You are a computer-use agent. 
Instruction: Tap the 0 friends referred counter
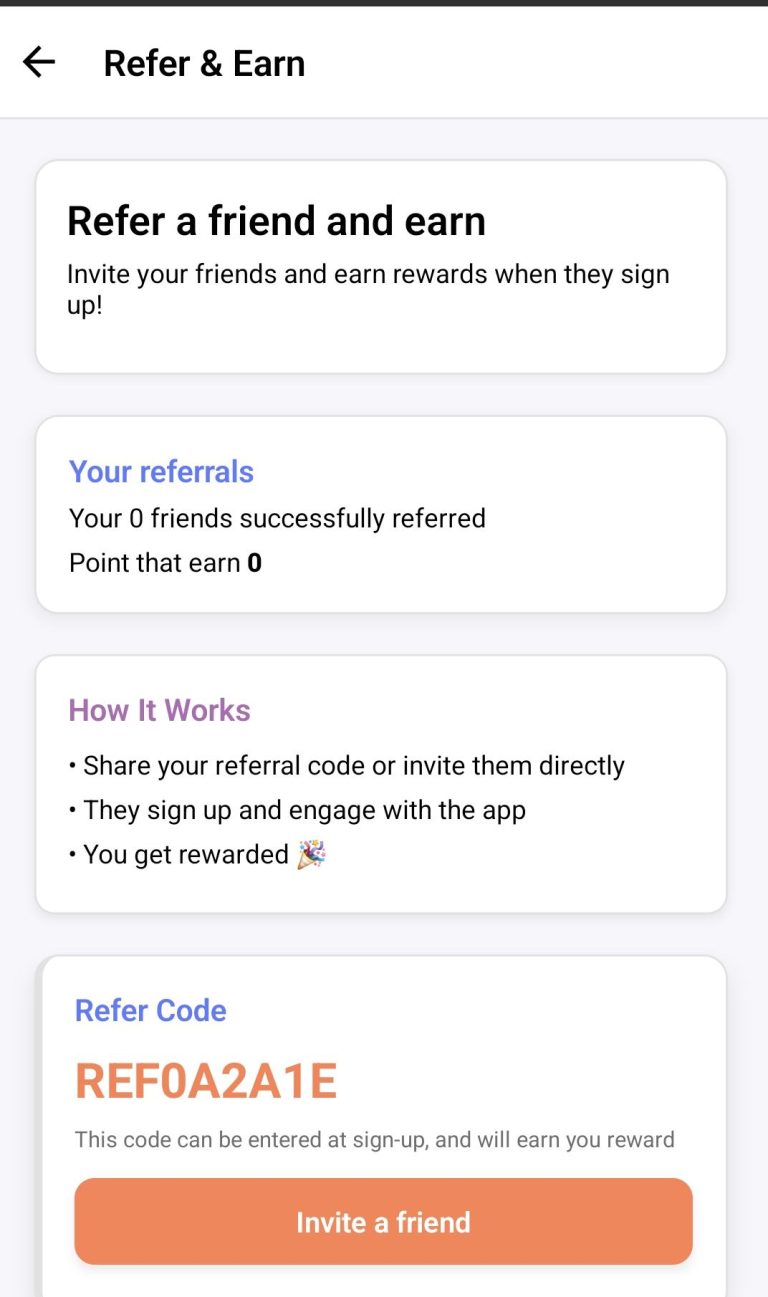pyautogui.click(x=277, y=518)
